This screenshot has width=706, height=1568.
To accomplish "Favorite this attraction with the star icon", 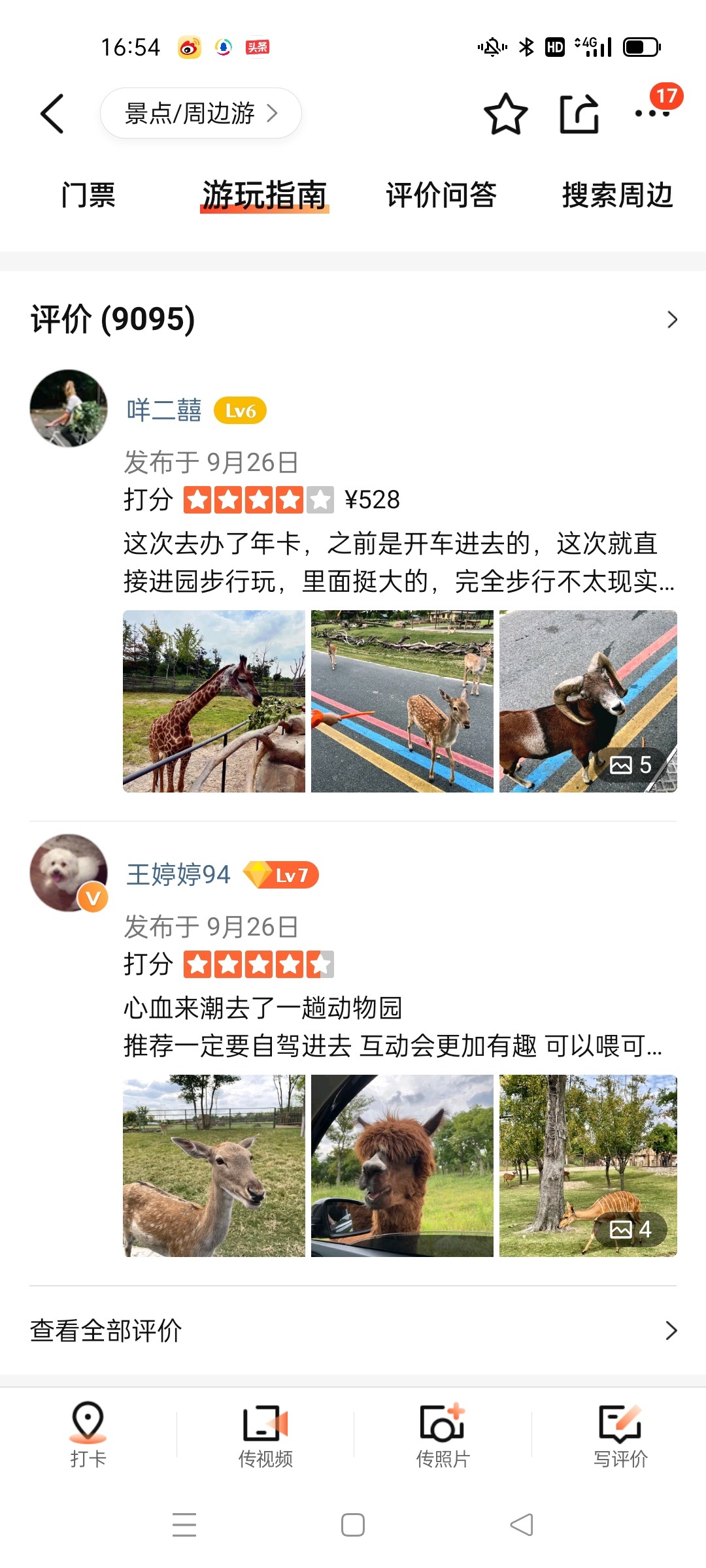I will (x=505, y=114).
